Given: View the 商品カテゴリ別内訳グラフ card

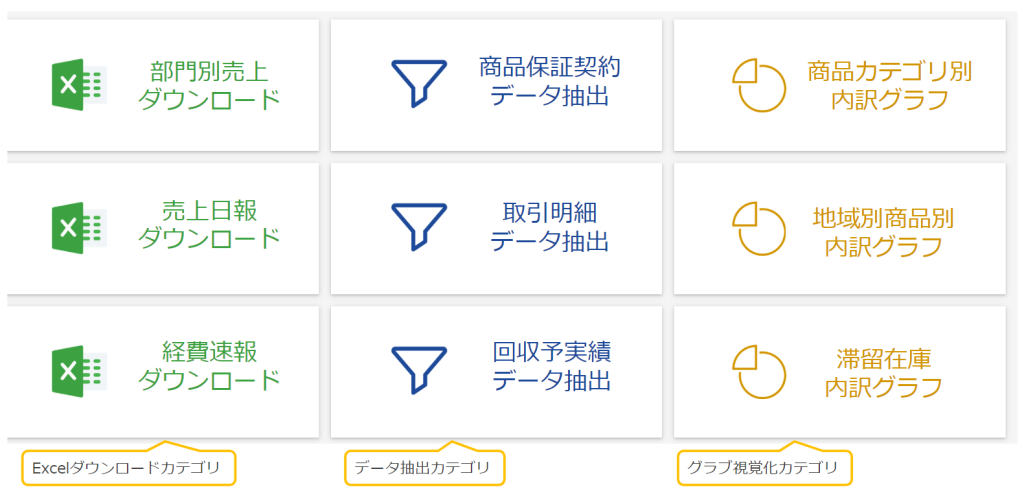Looking at the screenshot, I should tap(839, 86).
